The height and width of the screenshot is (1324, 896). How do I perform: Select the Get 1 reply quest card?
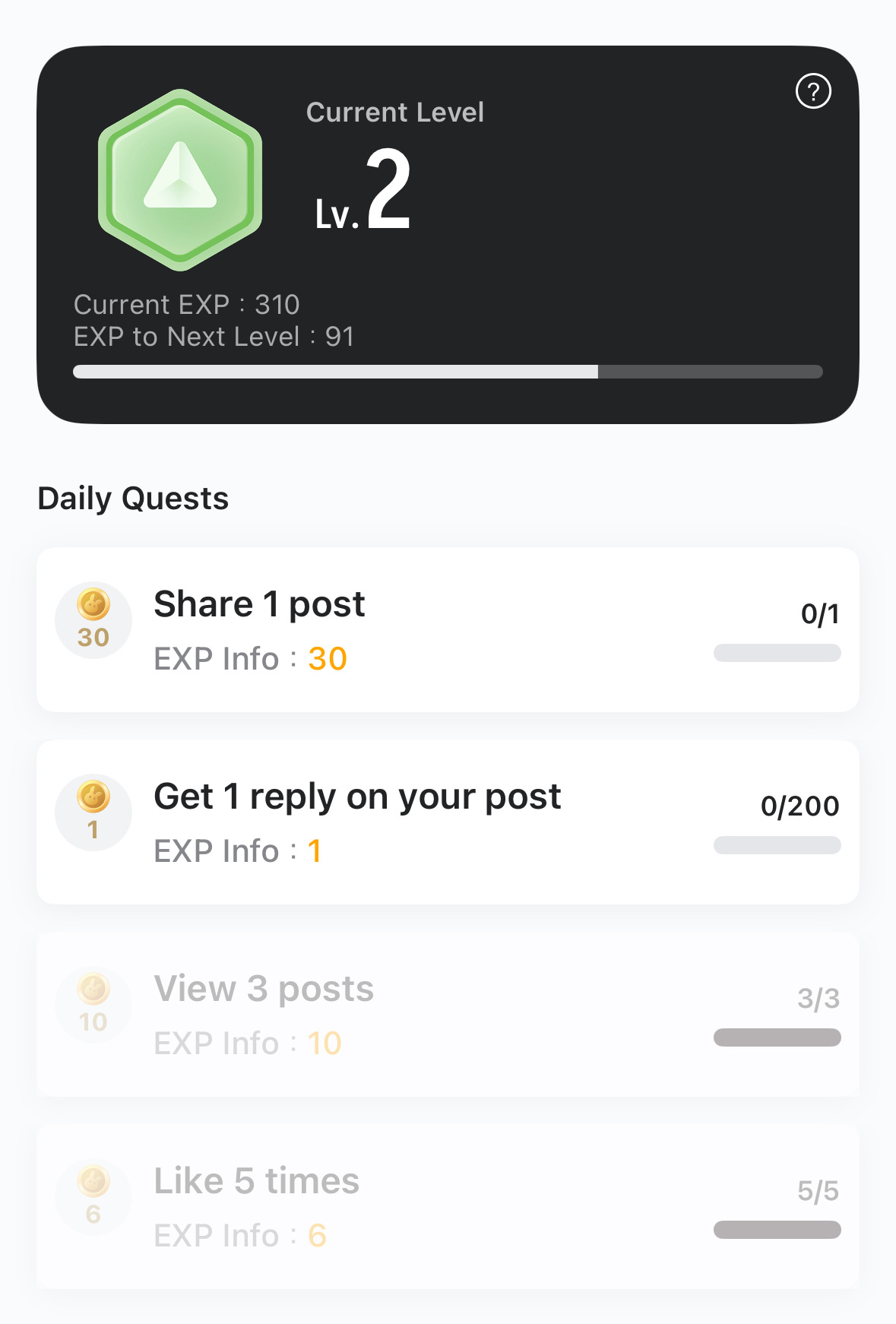pos(447,822)
